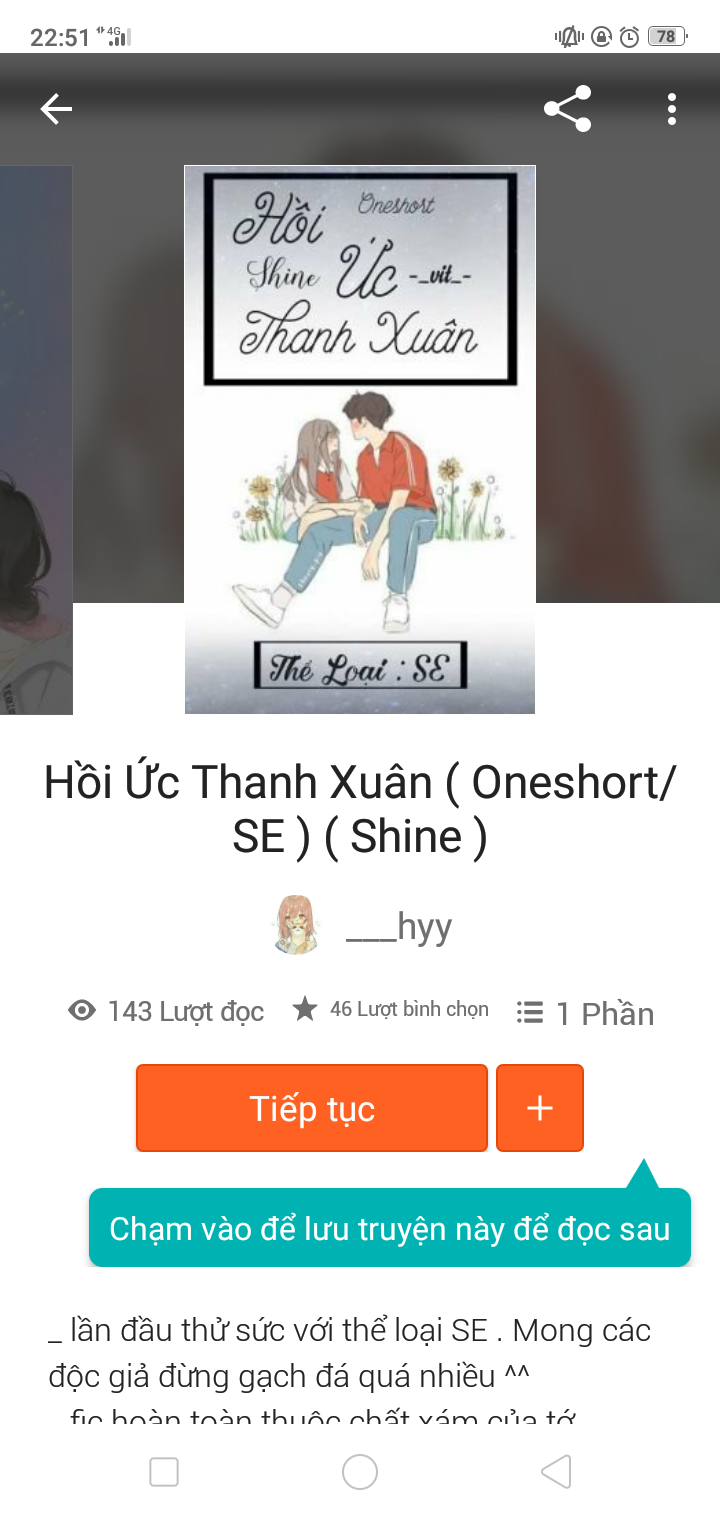
Task: Open author ___hyy's profile
Action: tap(364, 926)
